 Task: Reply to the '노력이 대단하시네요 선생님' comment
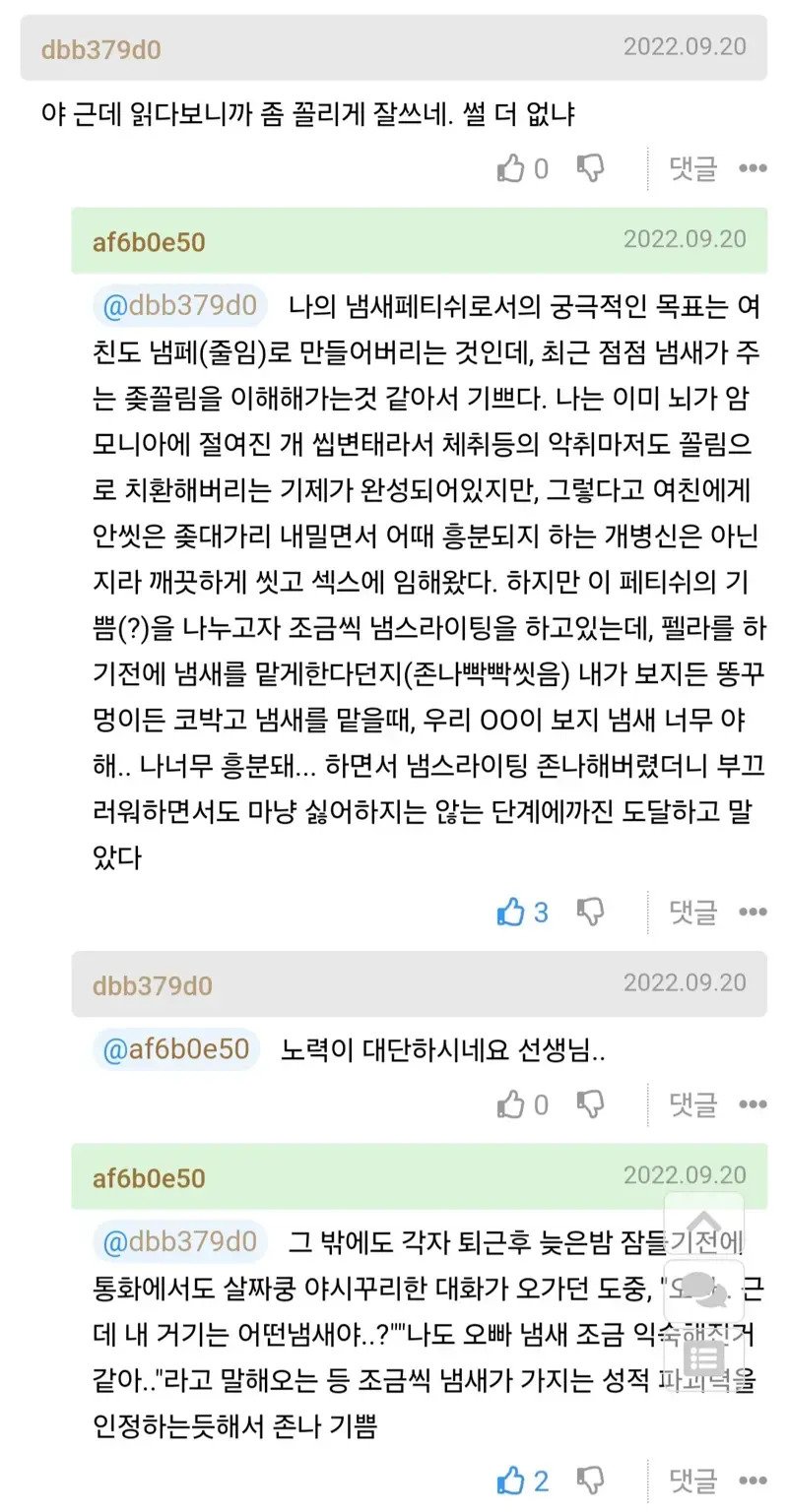(x=692, y=1104)
